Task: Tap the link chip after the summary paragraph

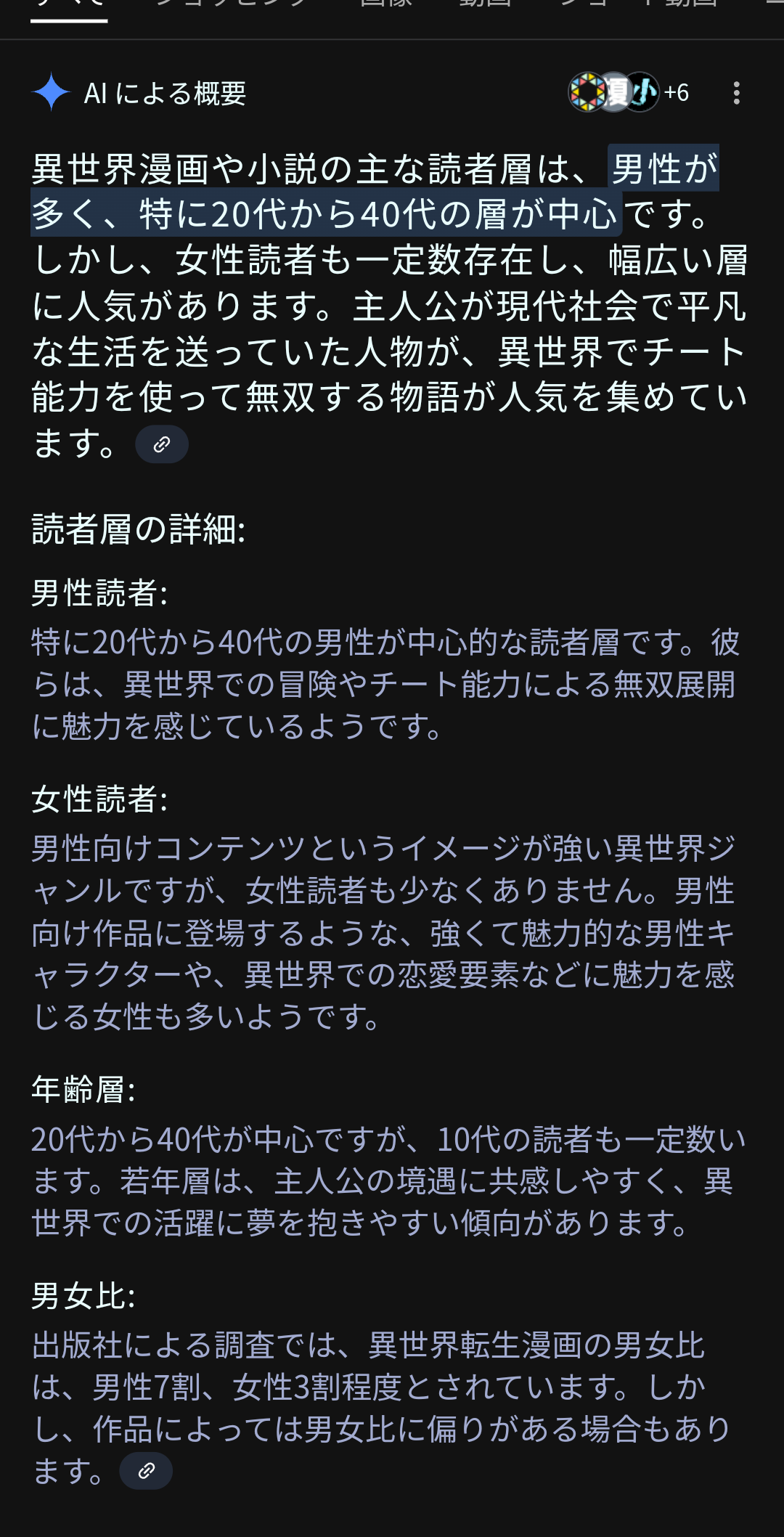Action: coord(162,444)
